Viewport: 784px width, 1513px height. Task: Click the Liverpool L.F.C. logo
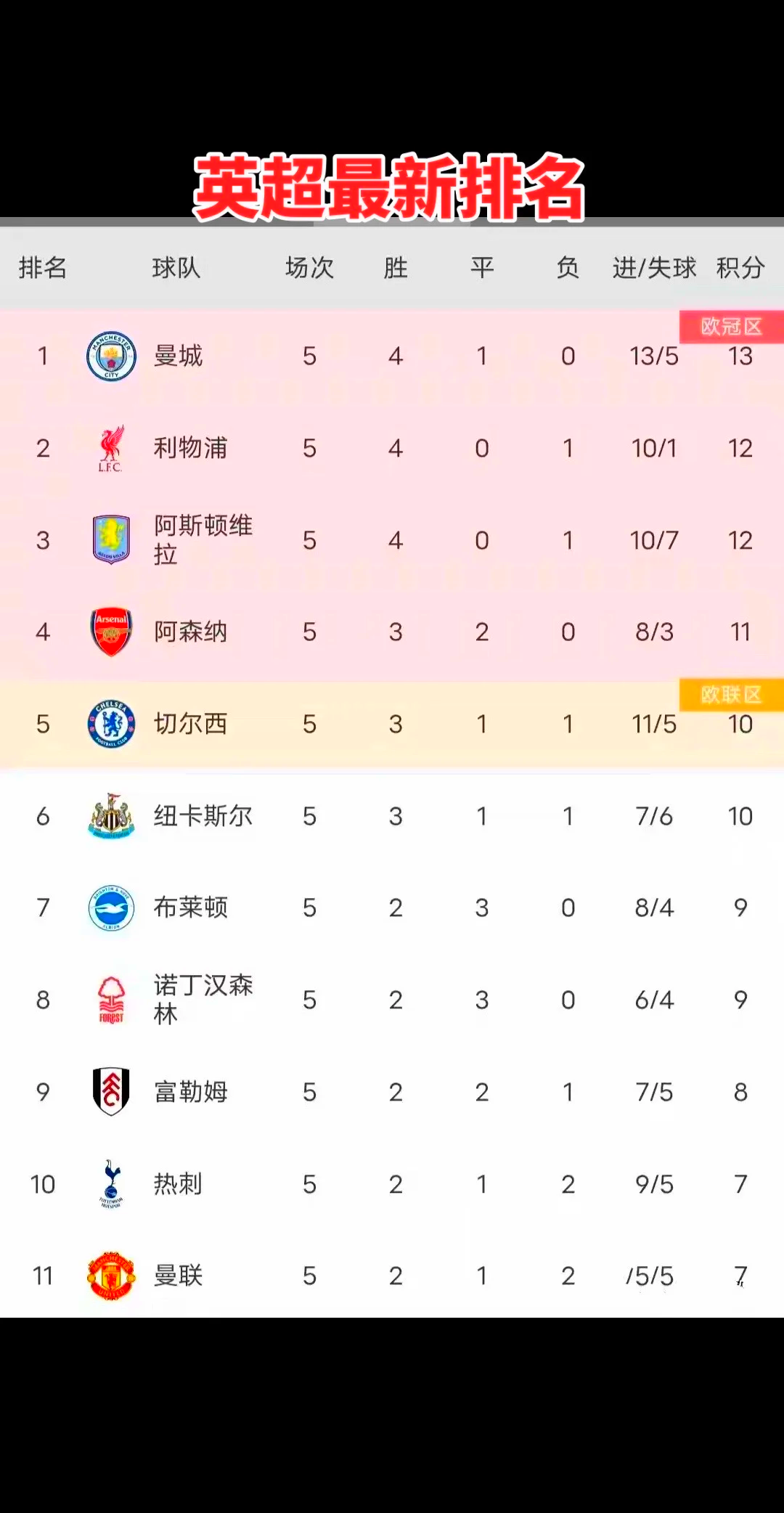[x=110, y=448]
